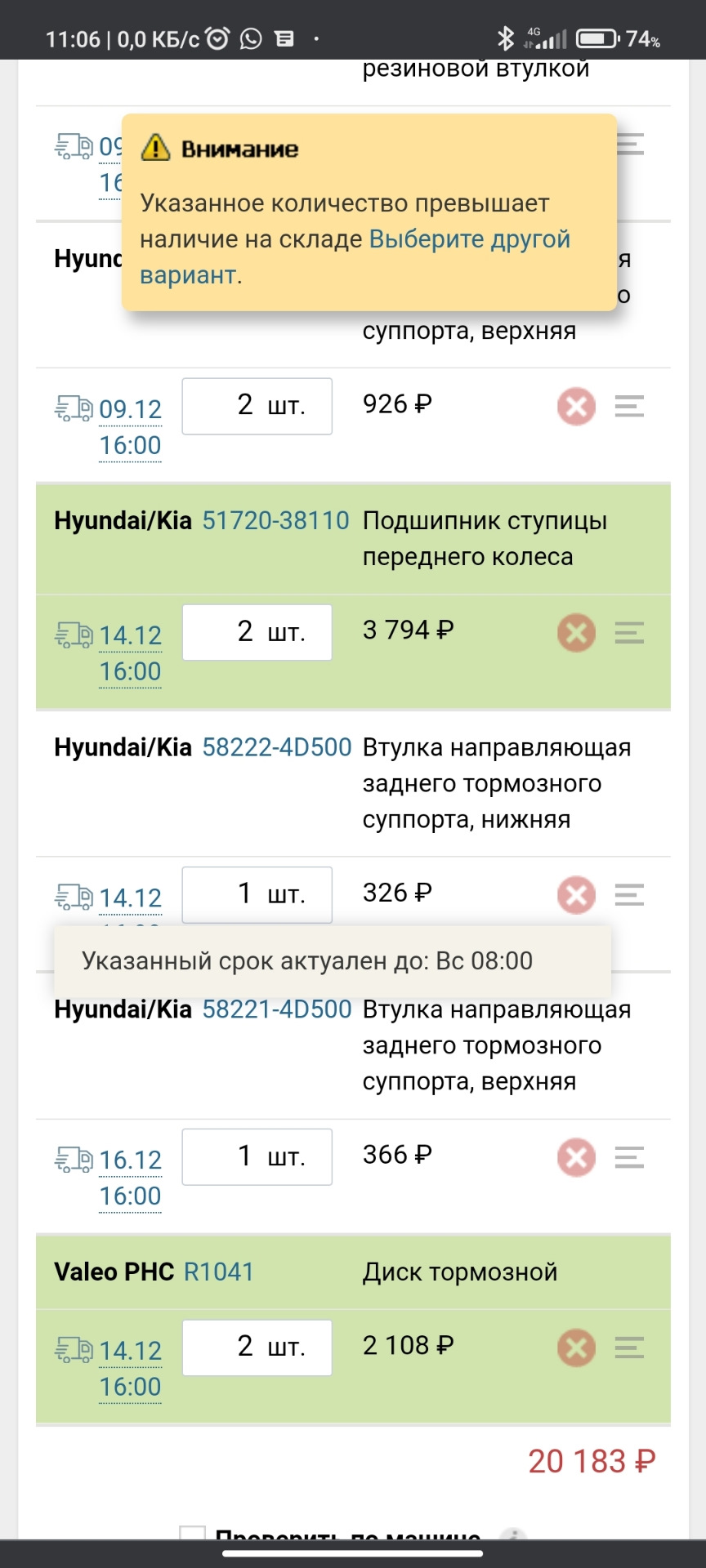Edit quantity of the brake disc
This screenshot has width=706, height=1568.
(257, 1347)
